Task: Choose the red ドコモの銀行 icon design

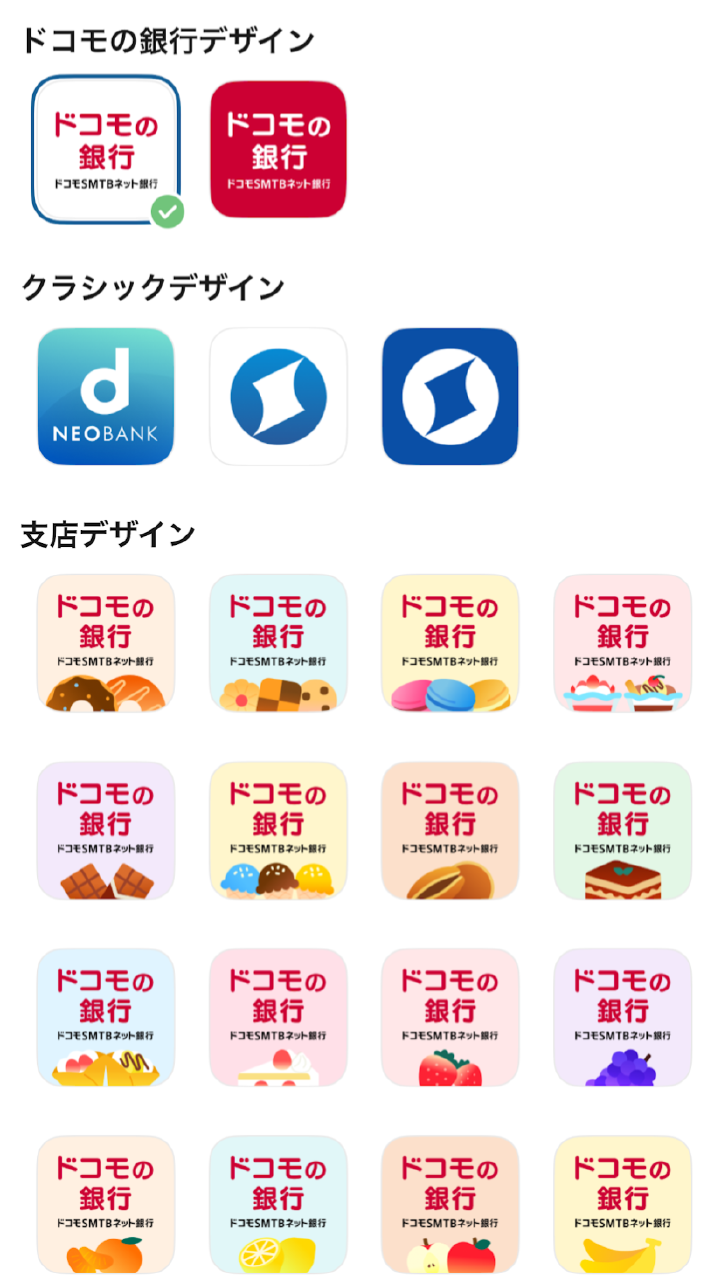Action: pos(278,149)
